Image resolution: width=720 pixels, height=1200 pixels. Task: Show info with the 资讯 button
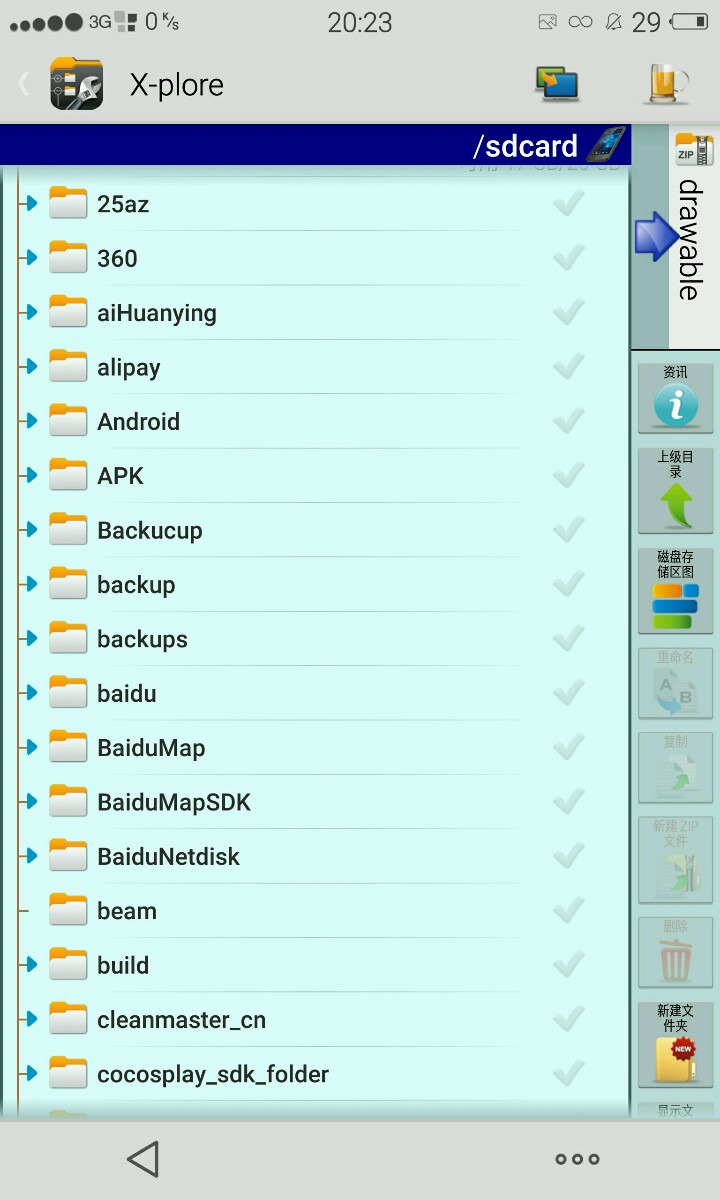click(676, 397)
